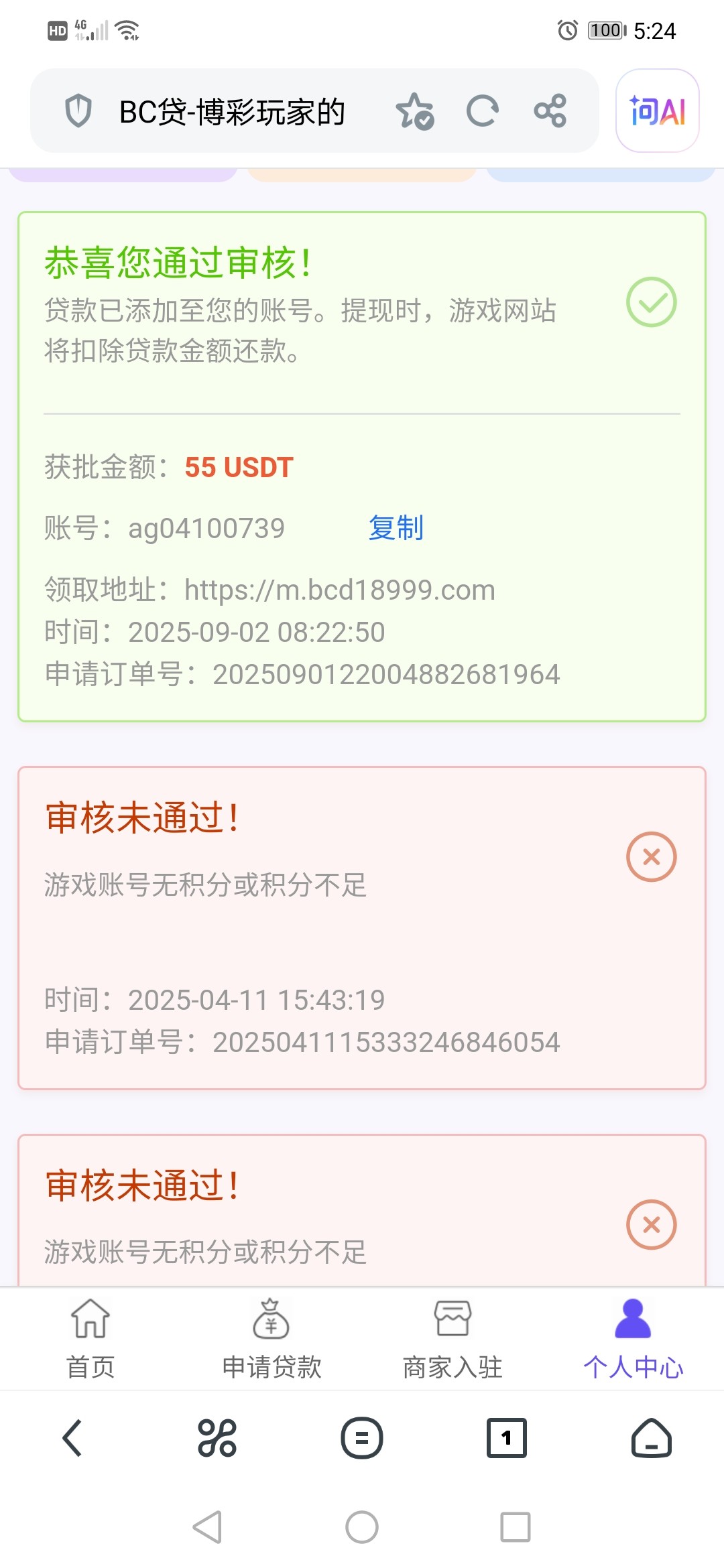This screenshot has height=1568, width=724.
Task: Select the bookmark star icon
Action: pyautogui.click(x=416, y=111)
